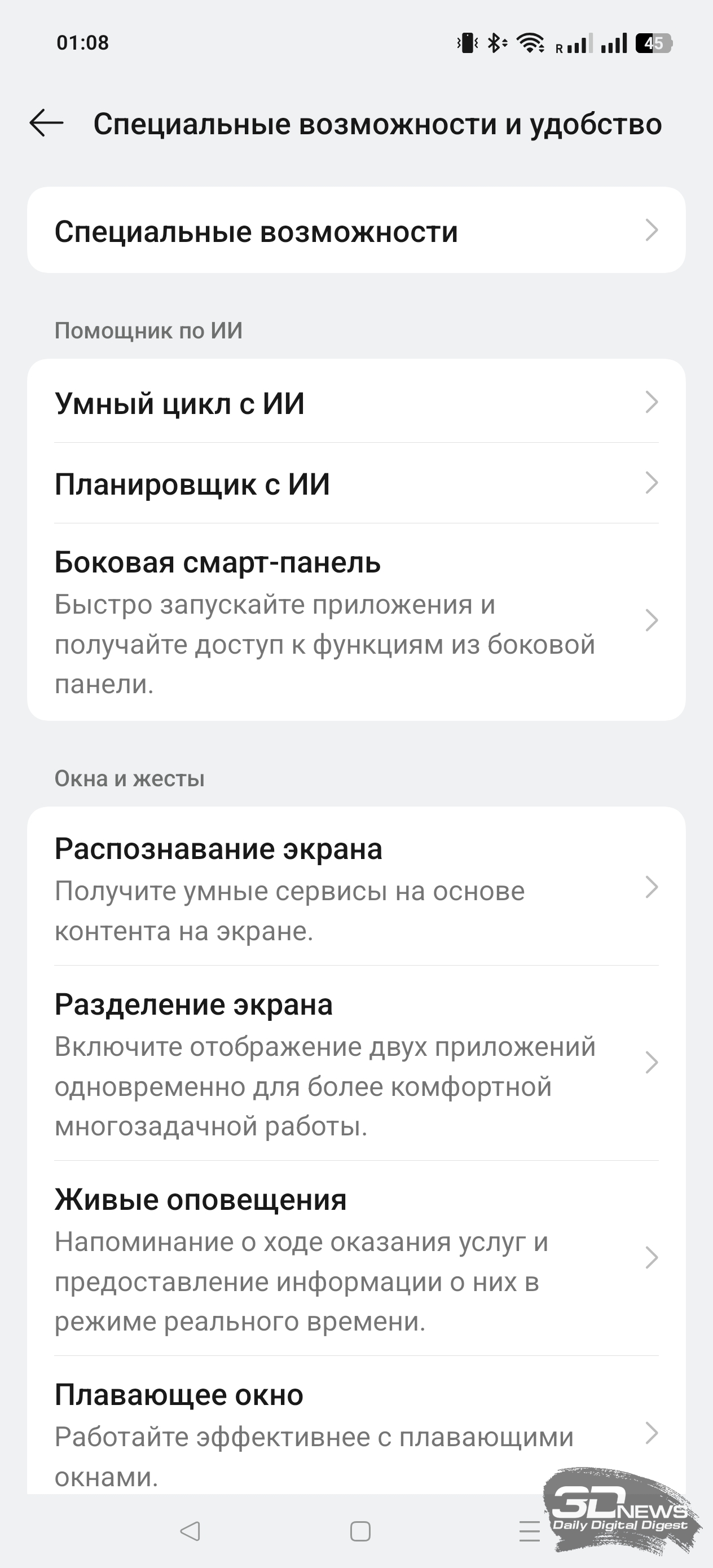
Task: Open Плавающее окно settings
Action: click(x=356, y=1425)
